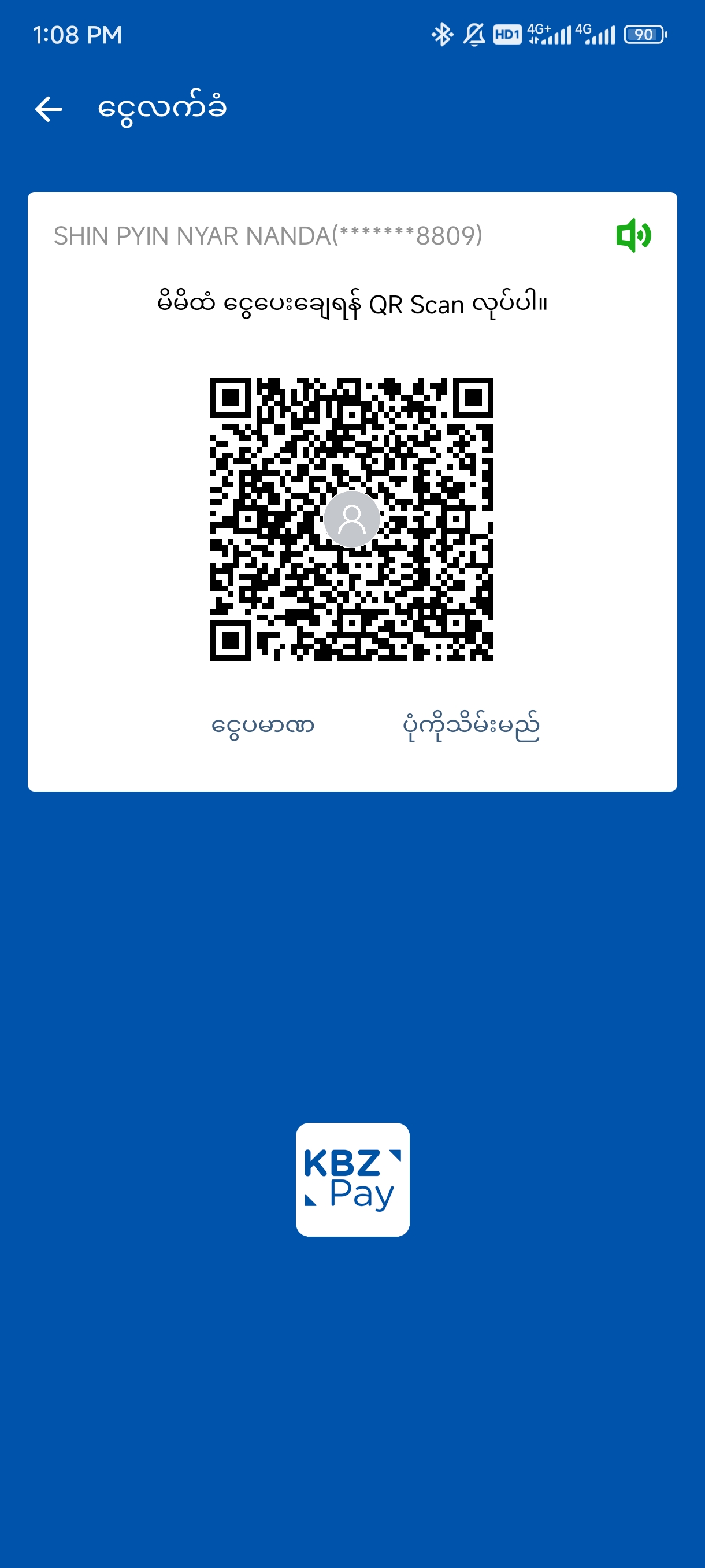Go back from the ငွေလက်ခံ screen
705x1568 pixels.
point(49,110)
